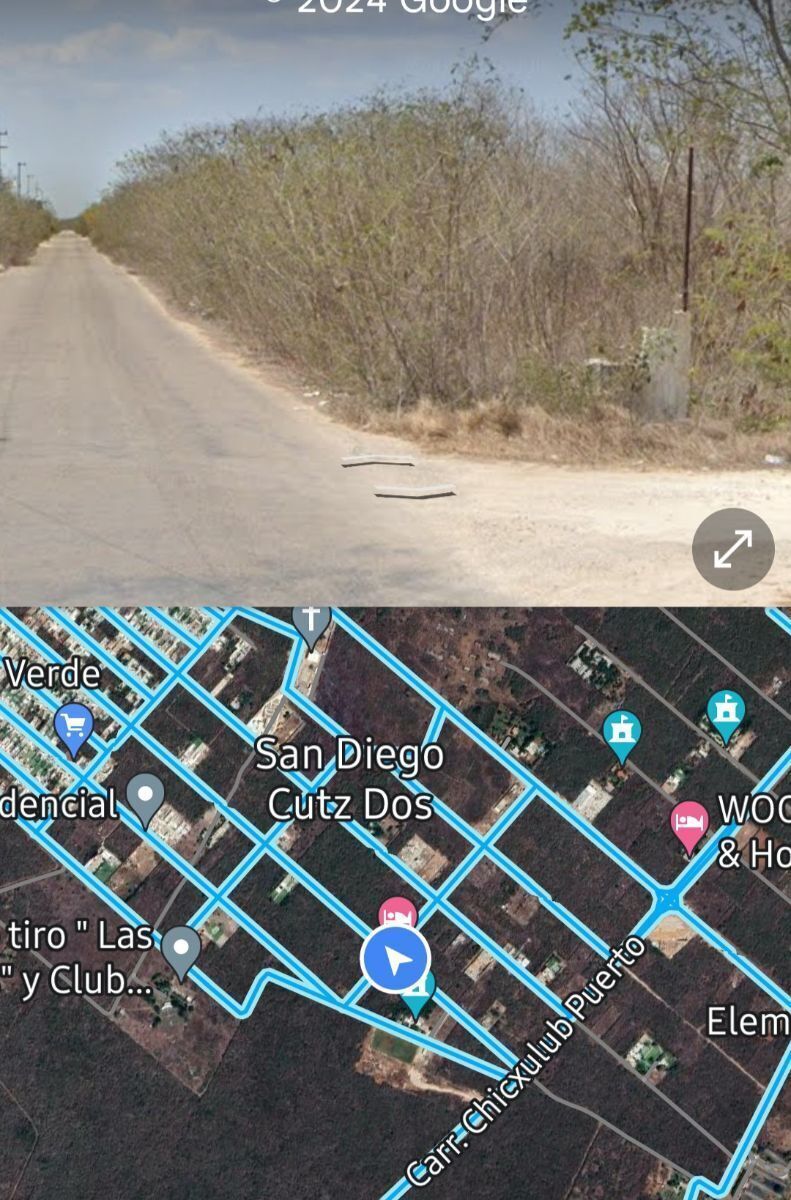This screenshot has height=1200, width=791.
Task: Tap the blue Street View position marker
Action: tap(396, 960)
